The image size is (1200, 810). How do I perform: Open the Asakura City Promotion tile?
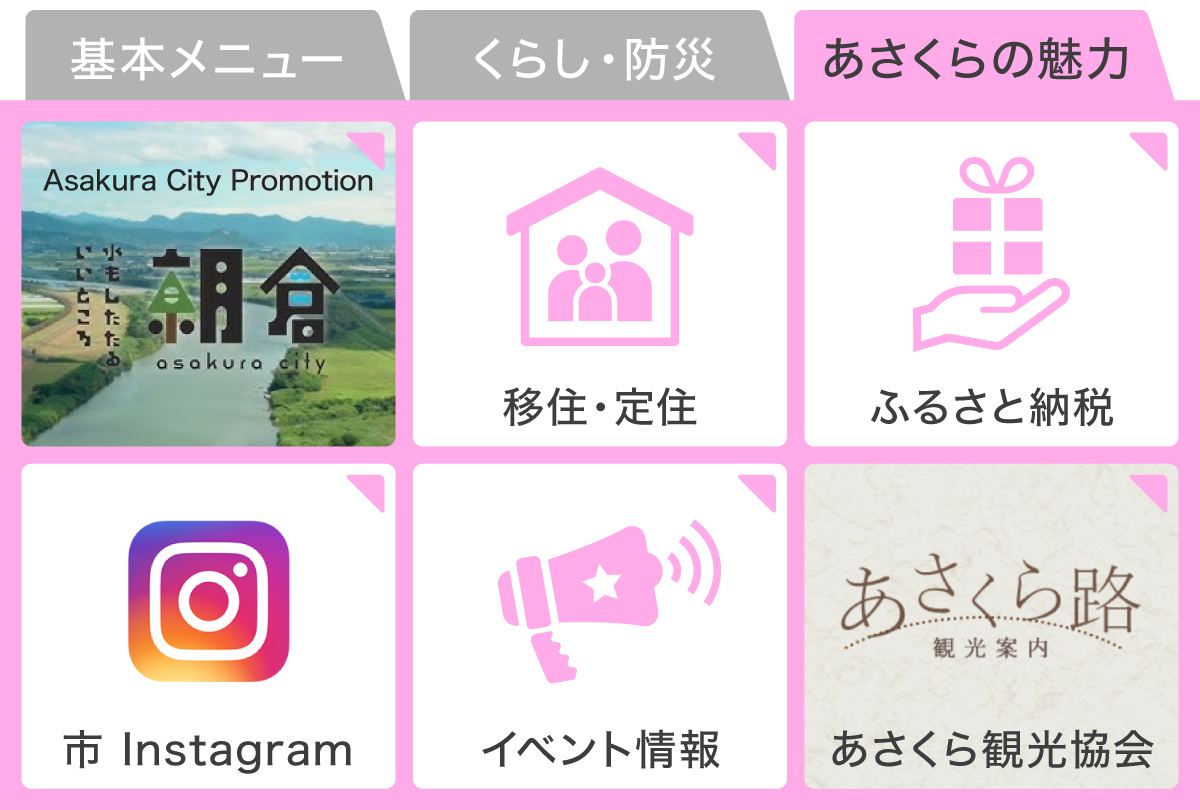[208, 284]
